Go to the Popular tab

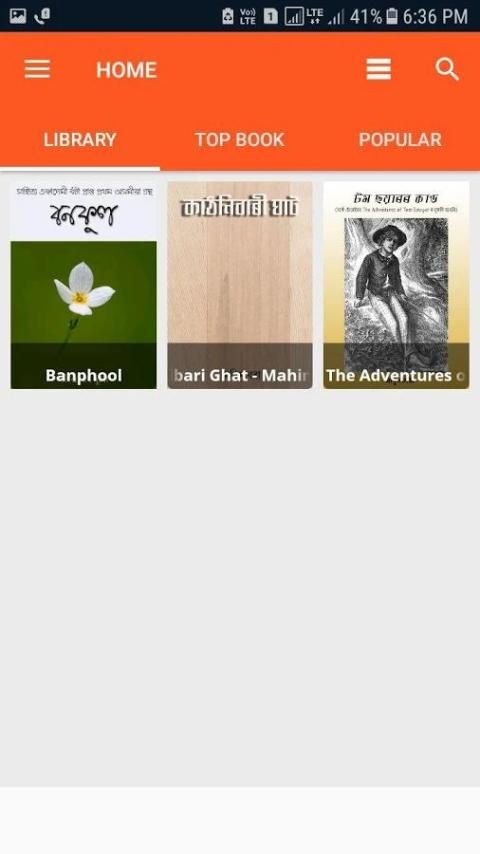pyautogui.click(x=400, y=139)
